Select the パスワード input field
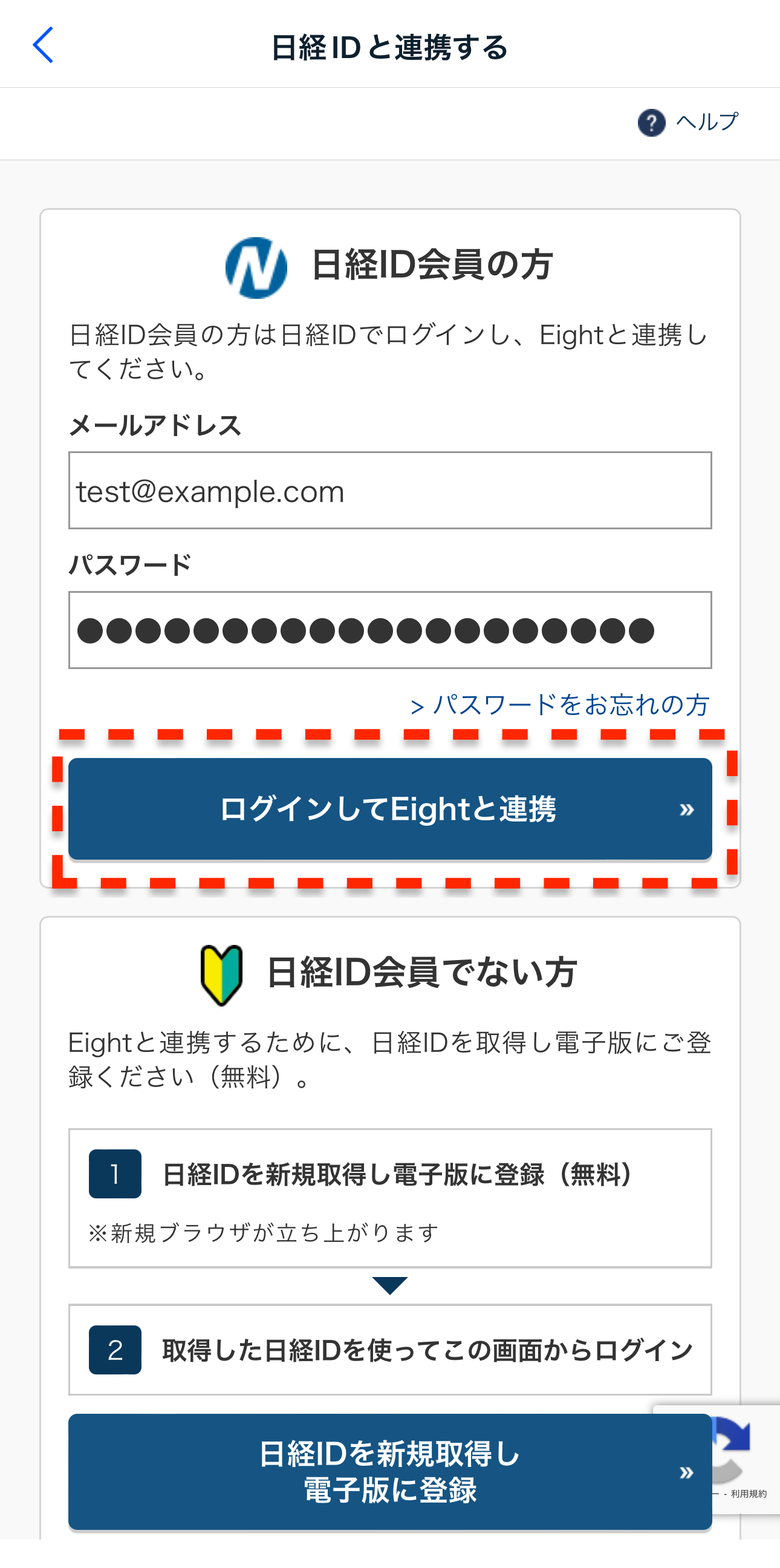780x1568 pixels. (x=389, y=630)
